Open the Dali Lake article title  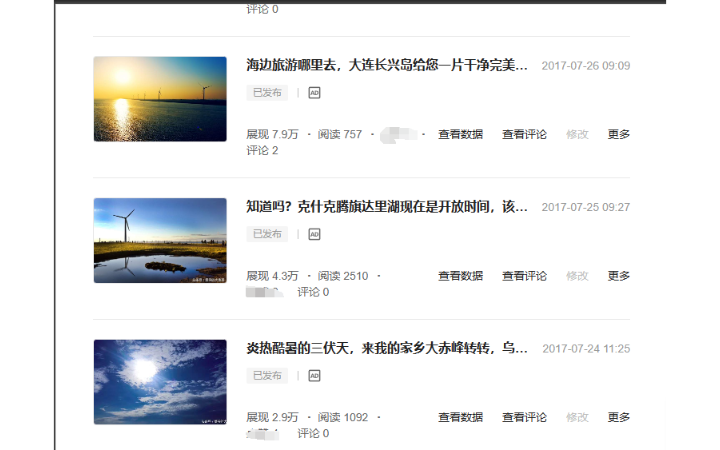click(386, 207)
